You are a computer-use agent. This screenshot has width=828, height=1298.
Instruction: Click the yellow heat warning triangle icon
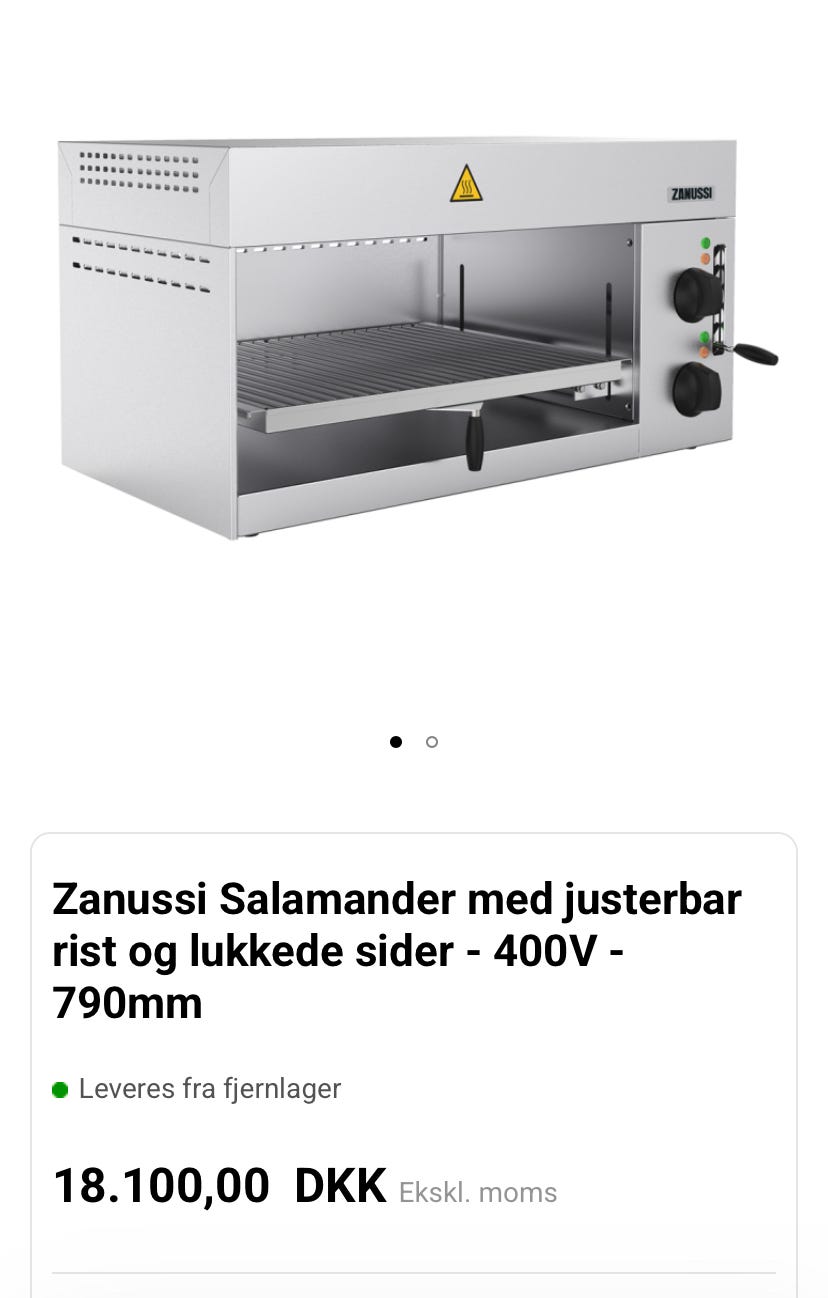click(466, 183)
